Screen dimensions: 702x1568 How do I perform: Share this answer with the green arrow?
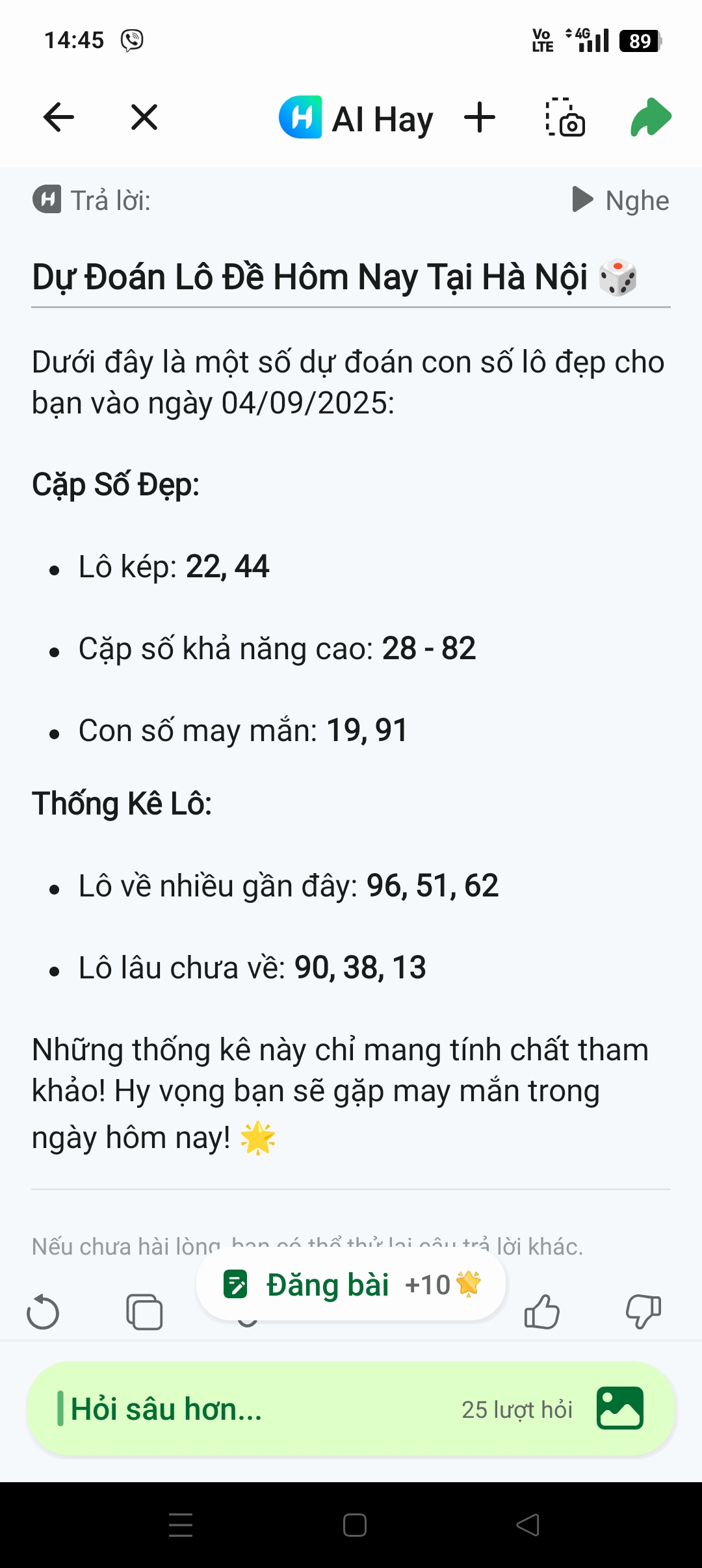pos(650,118)
